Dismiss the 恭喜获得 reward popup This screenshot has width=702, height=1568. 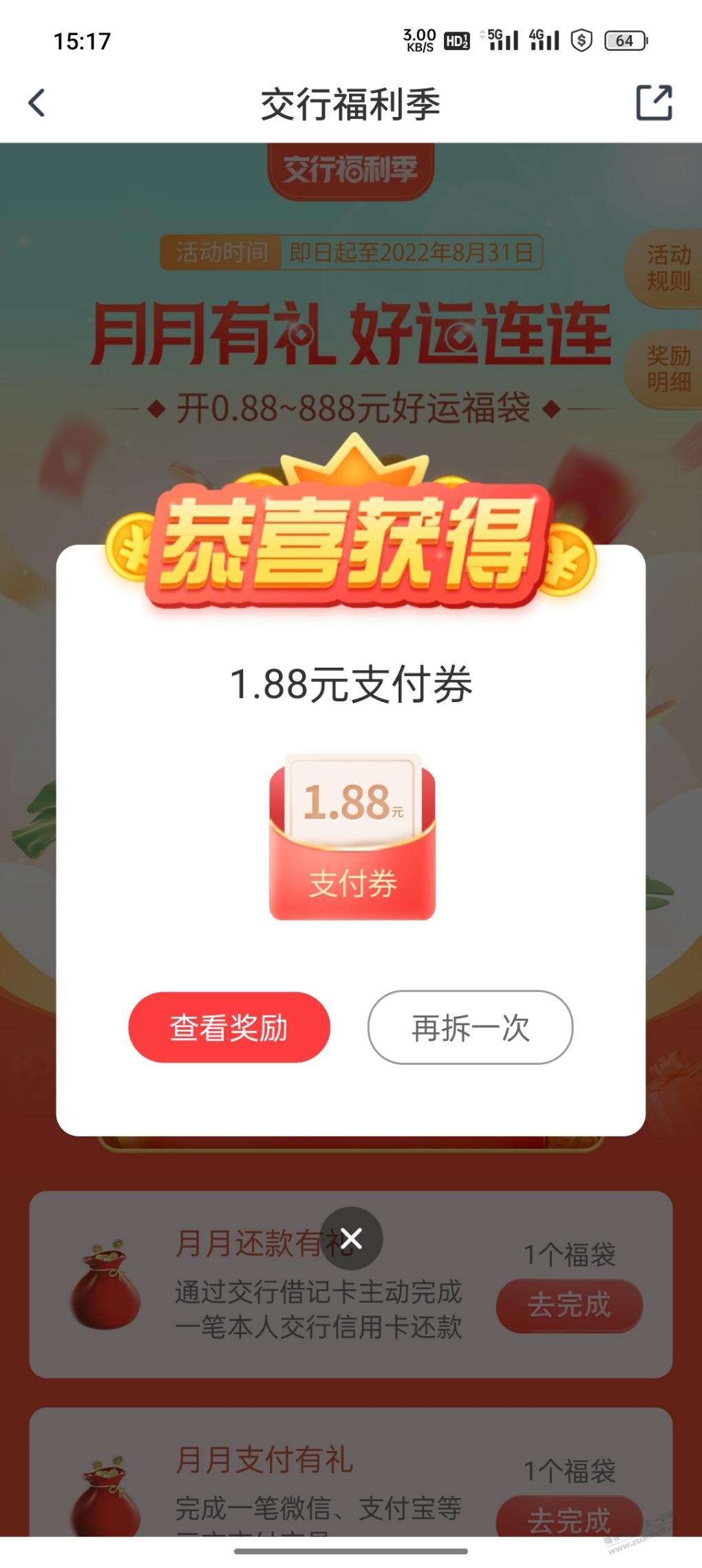(x=351, y=1238)
